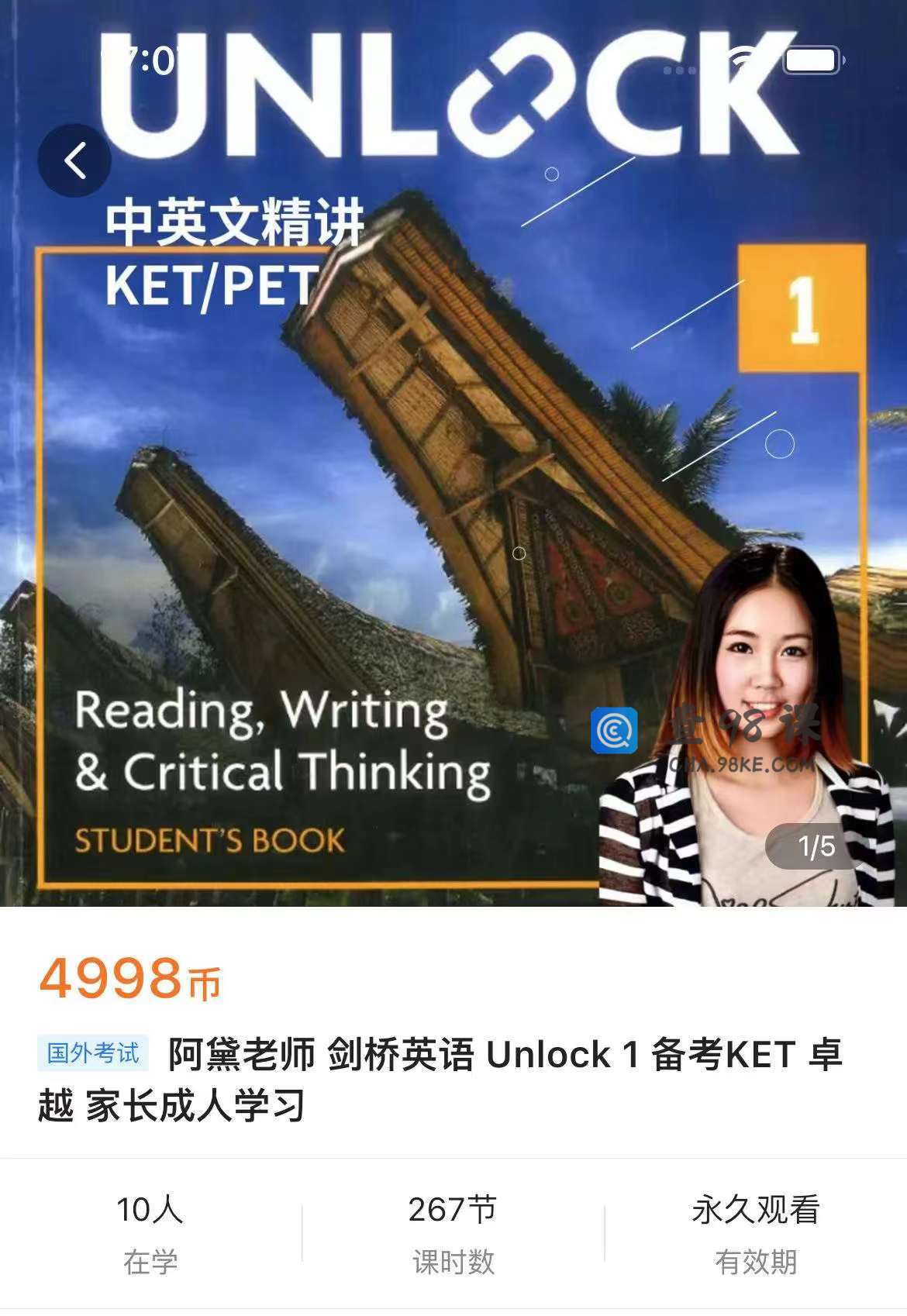This screenshot has height=1316, width=907.
Task: Open the 国外考试 category tag
Action: (x=93, y=1053)
